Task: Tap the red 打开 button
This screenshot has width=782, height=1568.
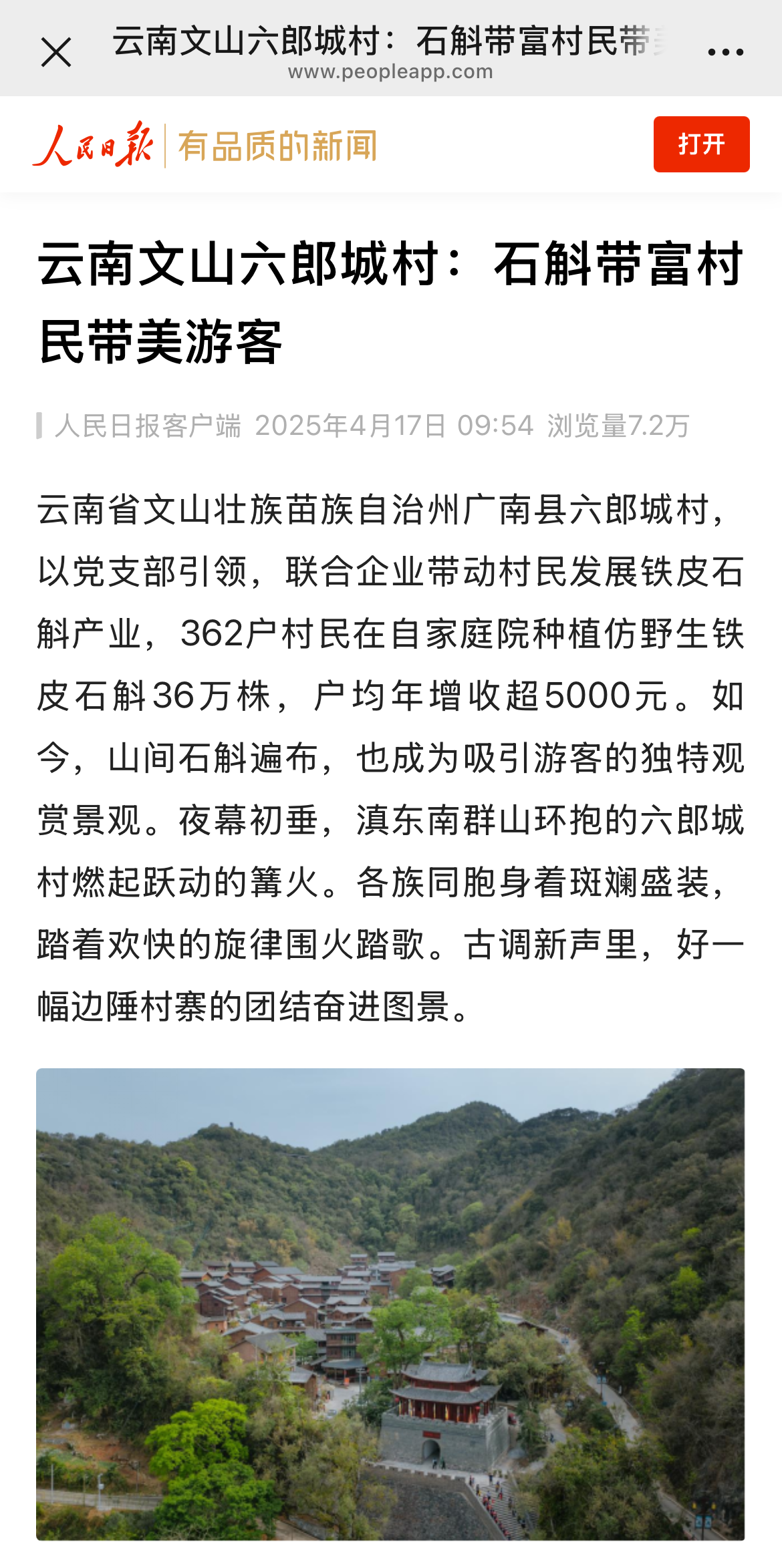Action: (701, 144)
